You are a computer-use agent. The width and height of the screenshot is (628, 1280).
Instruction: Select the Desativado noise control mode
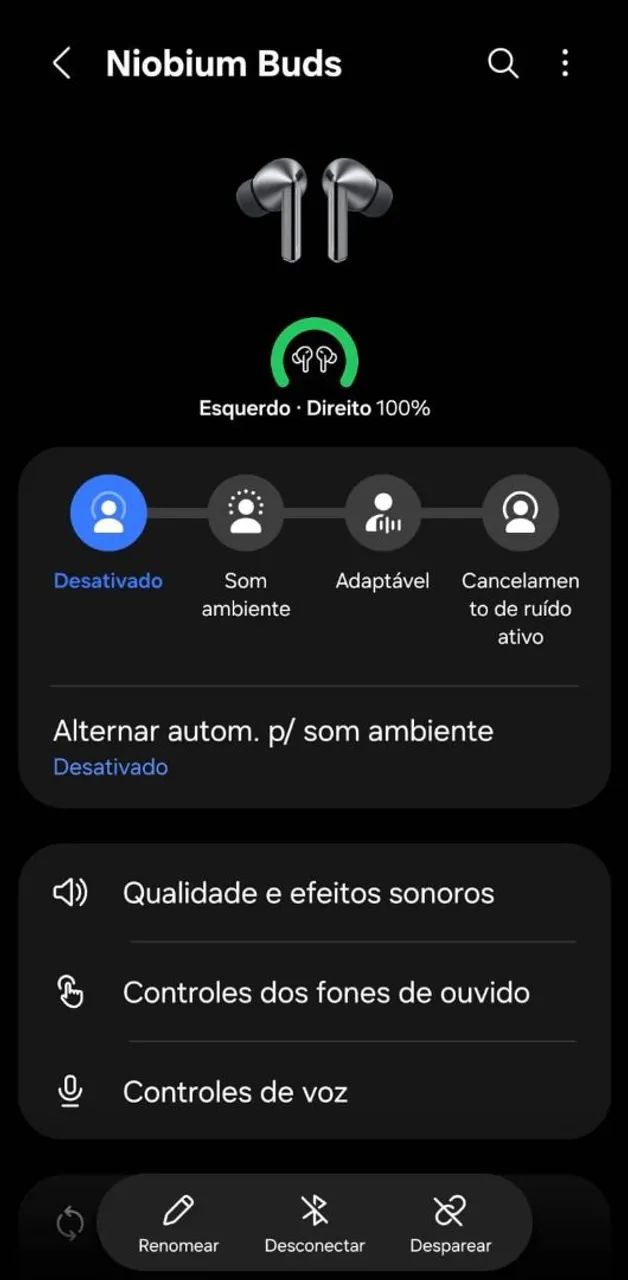pyautogui.click(x=108, y=514)
